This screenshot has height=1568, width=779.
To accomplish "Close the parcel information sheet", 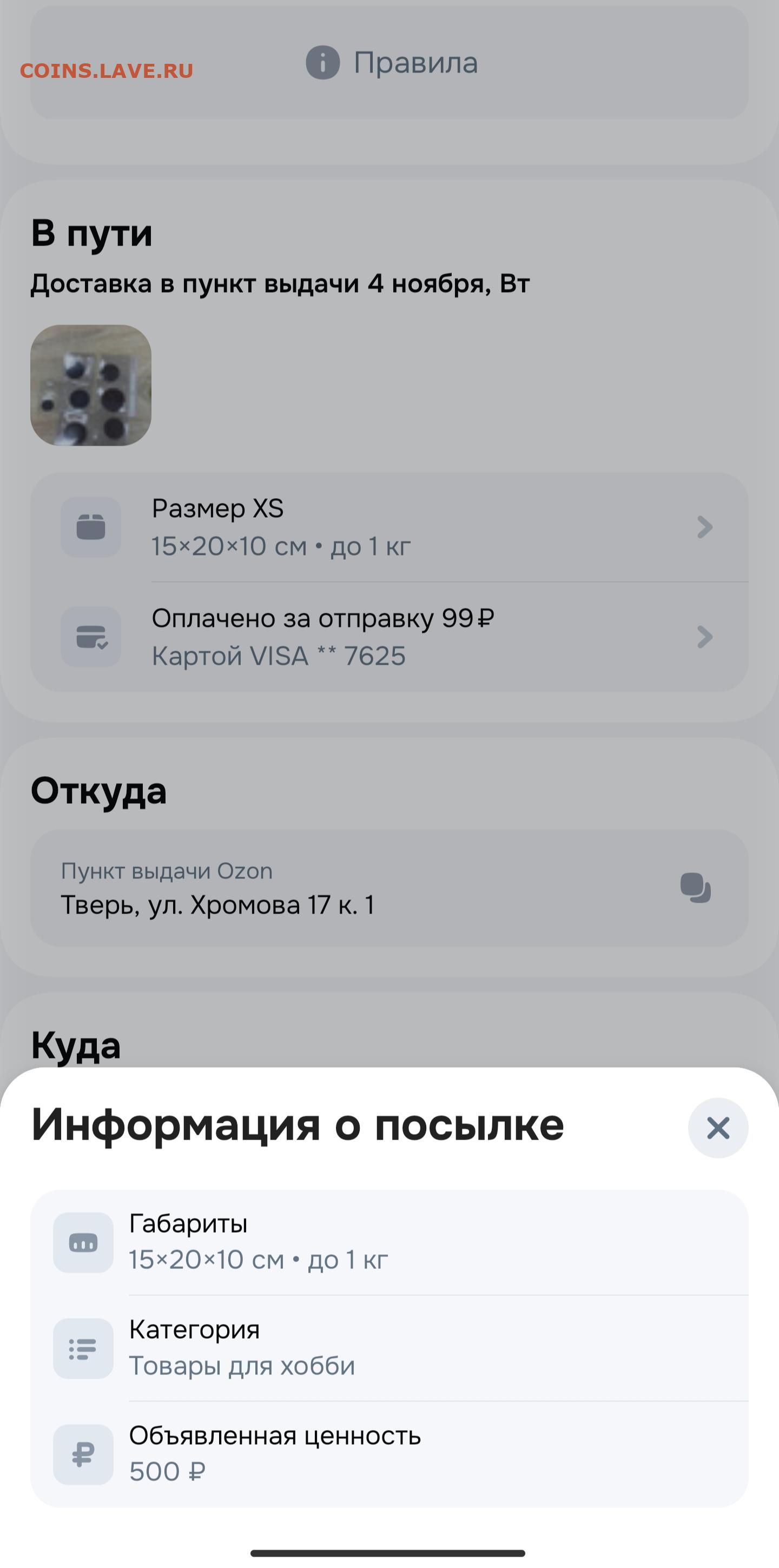I will click(x=717, y=1128).
